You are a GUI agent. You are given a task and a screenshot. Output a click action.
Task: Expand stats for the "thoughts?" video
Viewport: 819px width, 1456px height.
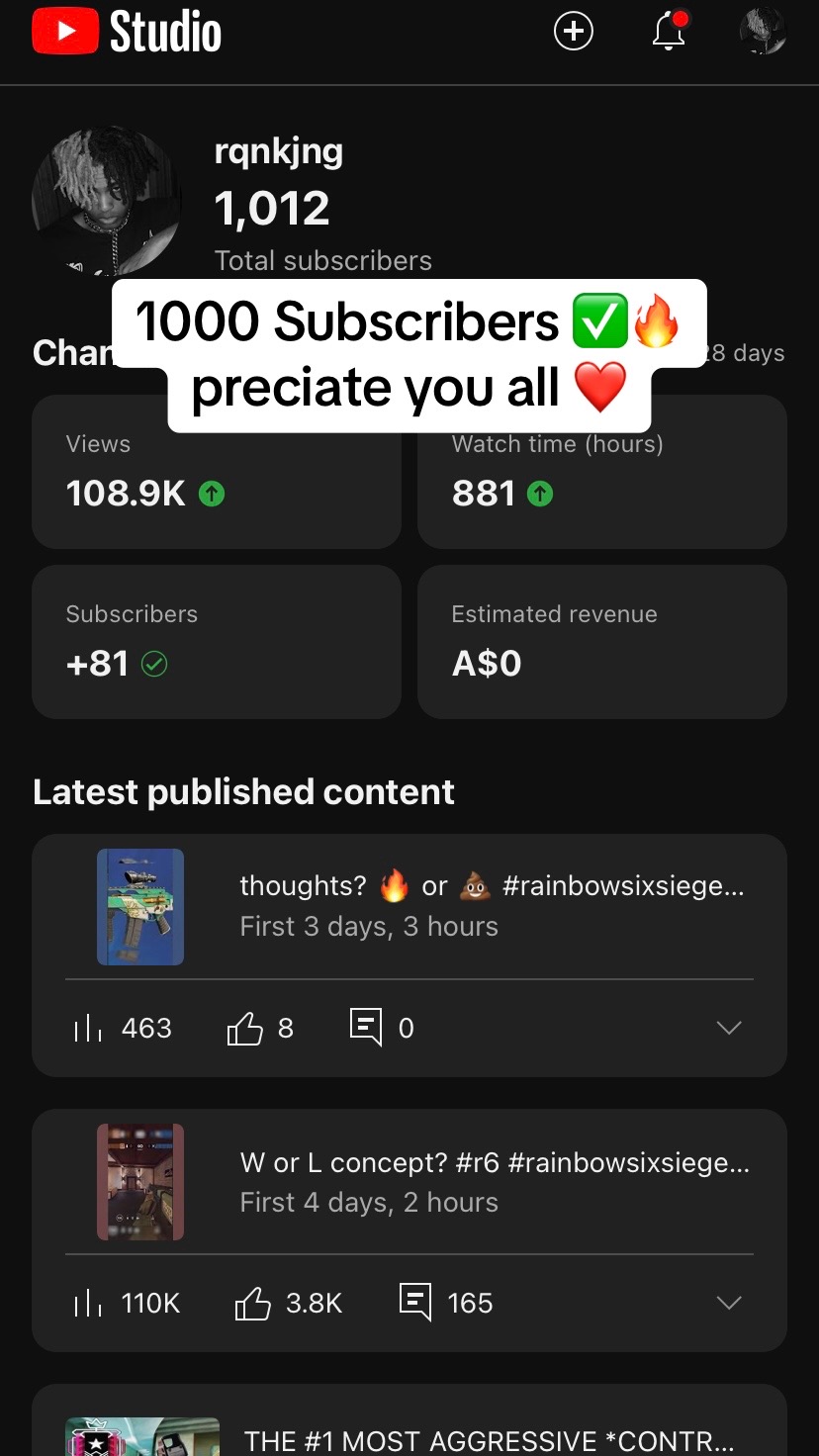click(x=728, y=1029)
